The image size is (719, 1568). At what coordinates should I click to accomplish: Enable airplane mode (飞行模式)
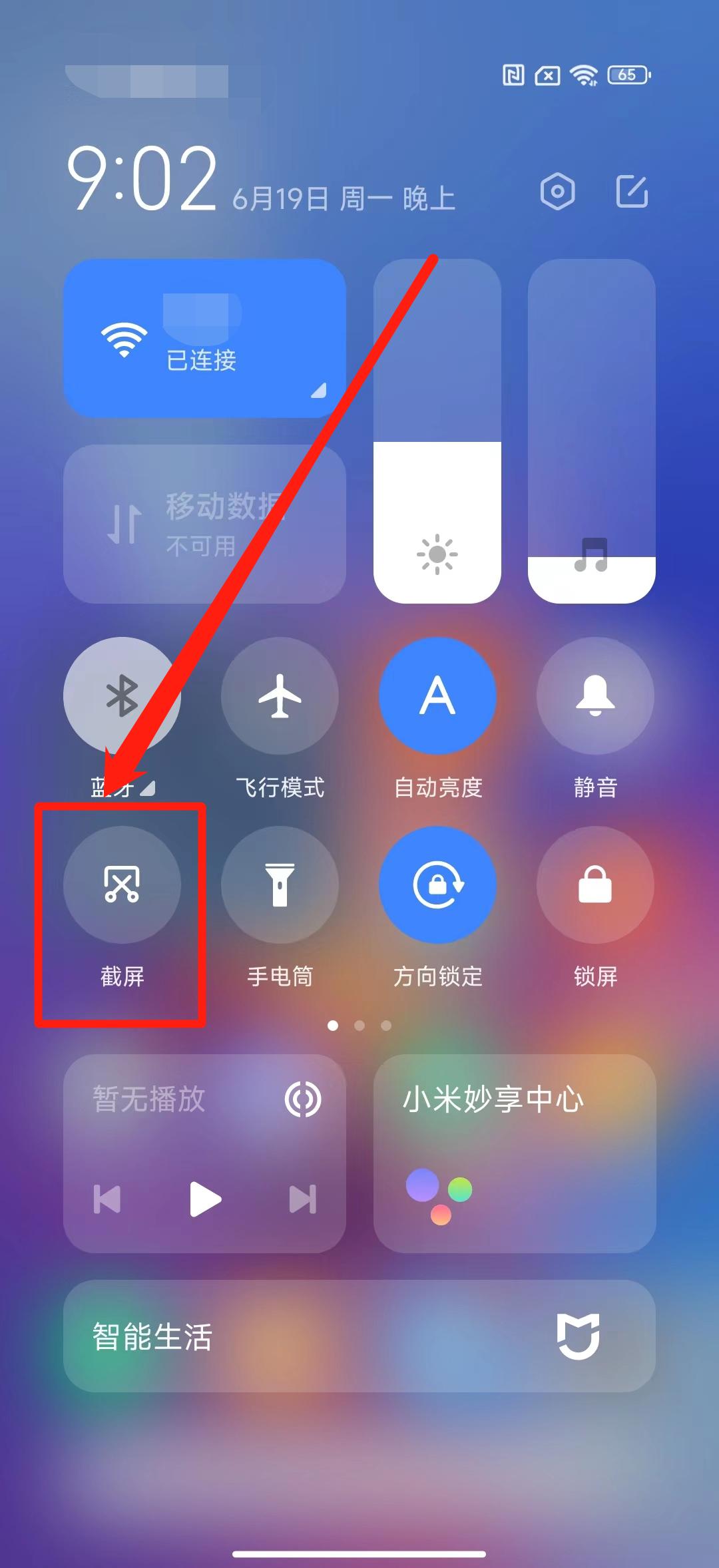280,695
